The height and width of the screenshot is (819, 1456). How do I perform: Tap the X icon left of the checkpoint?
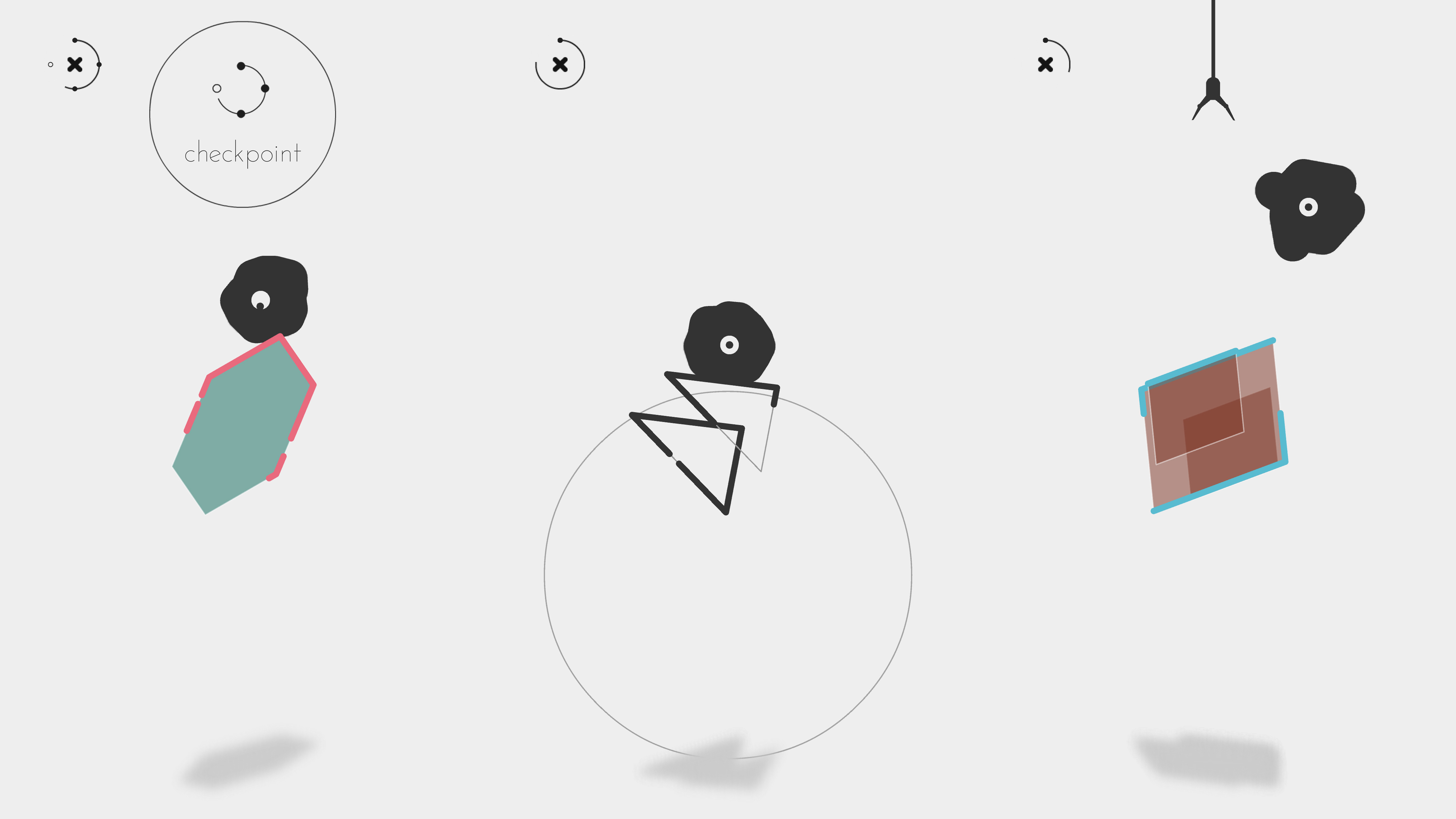(x=74, y=64)
